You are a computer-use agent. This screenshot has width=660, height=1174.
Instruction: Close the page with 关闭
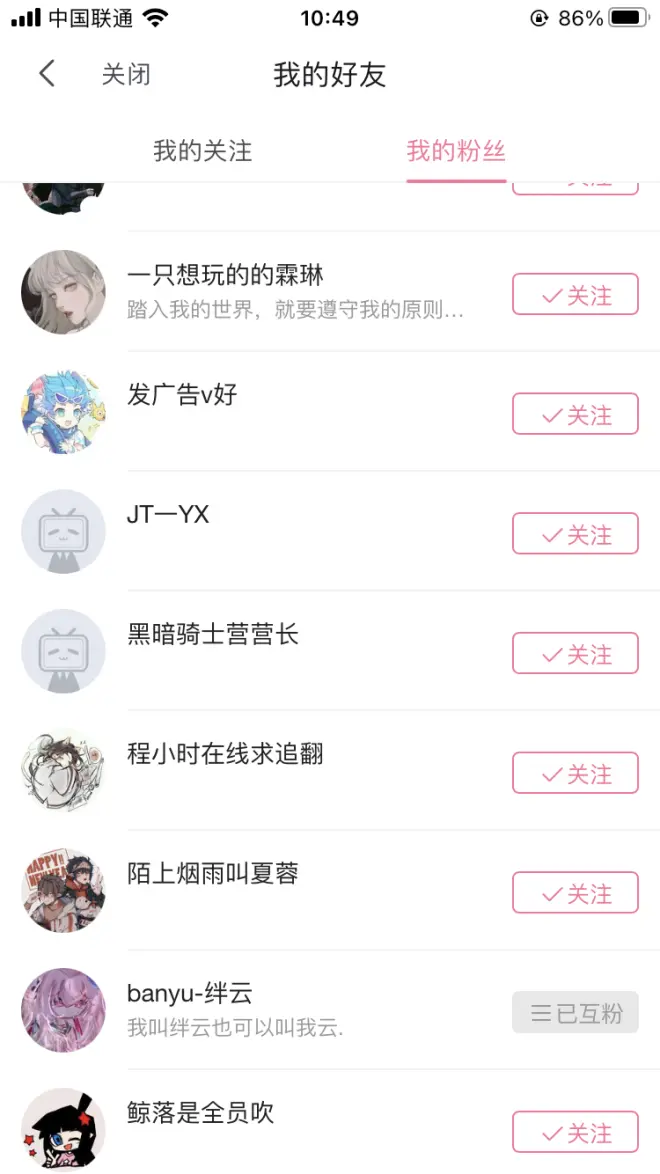tap(126, 75)
